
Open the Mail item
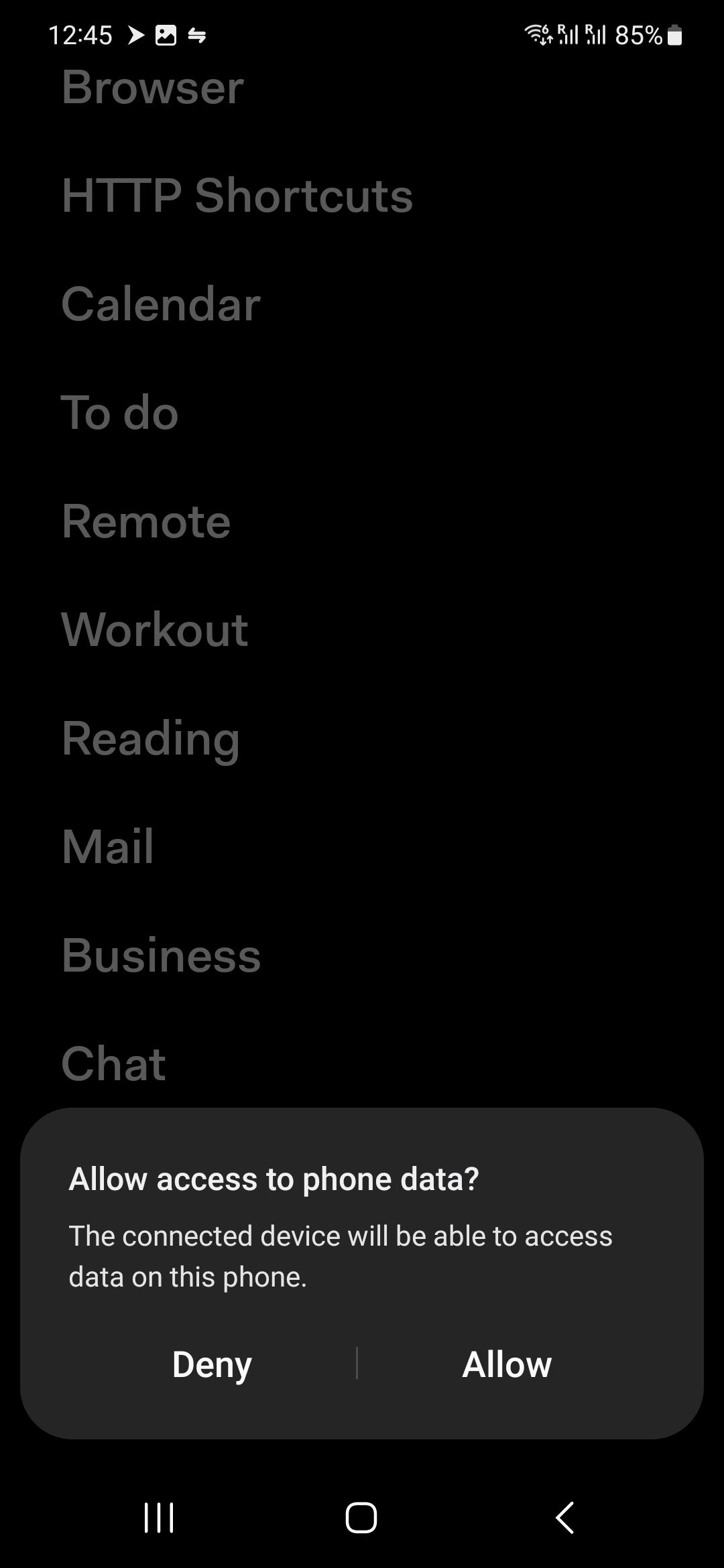[108, 847]
